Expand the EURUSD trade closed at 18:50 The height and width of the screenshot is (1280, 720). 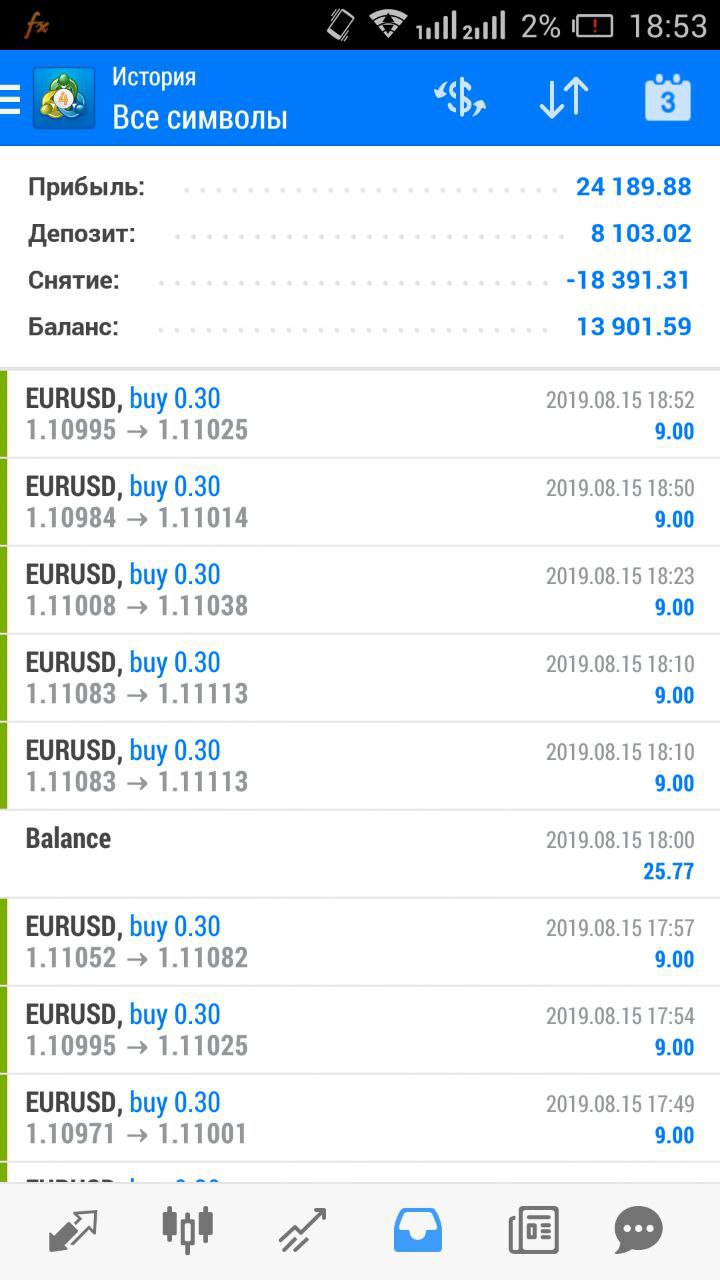pos(360,502)
